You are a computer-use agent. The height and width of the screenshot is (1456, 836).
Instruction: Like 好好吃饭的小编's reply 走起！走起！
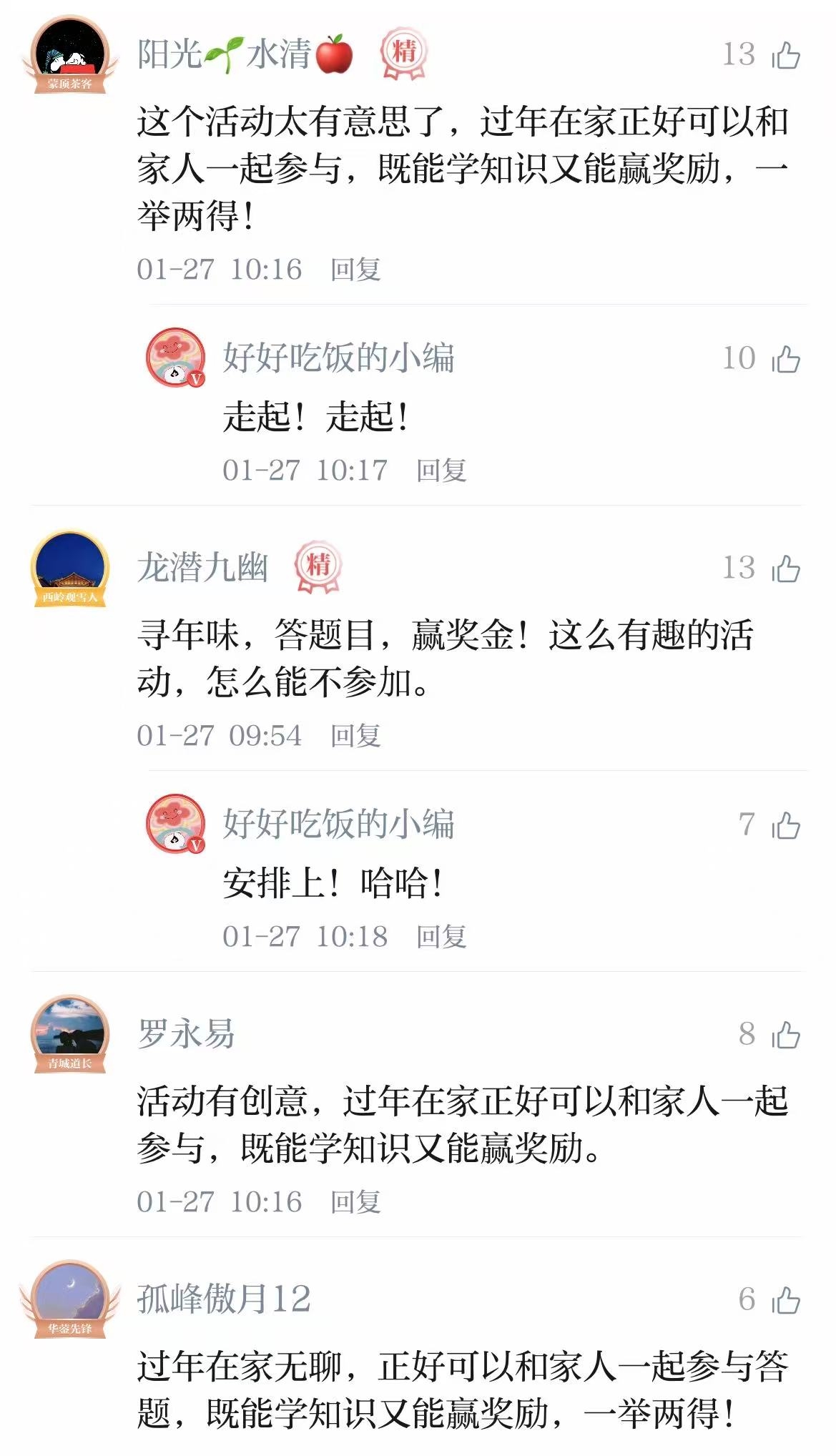pyautogui.click(x=786, y=358)
